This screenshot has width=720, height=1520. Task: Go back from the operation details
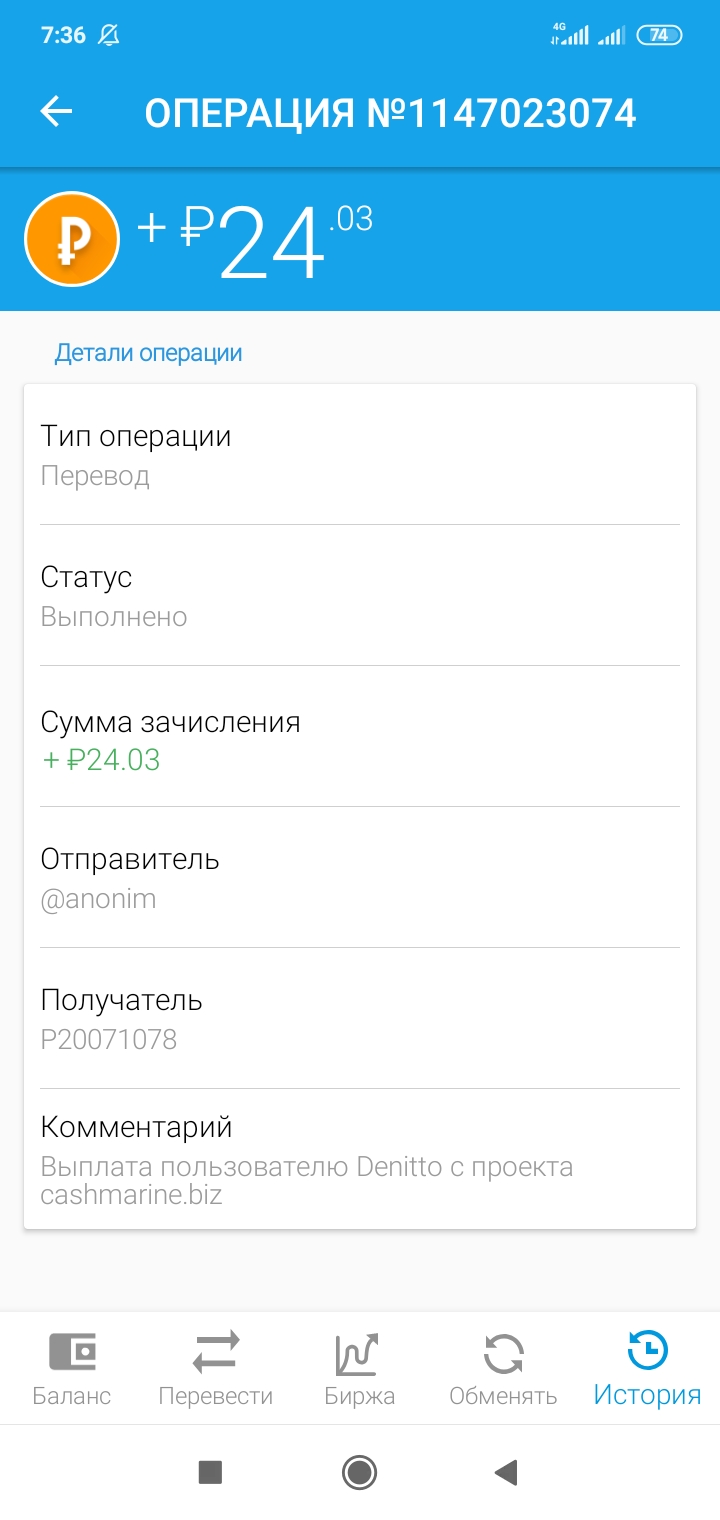(57, 112)
